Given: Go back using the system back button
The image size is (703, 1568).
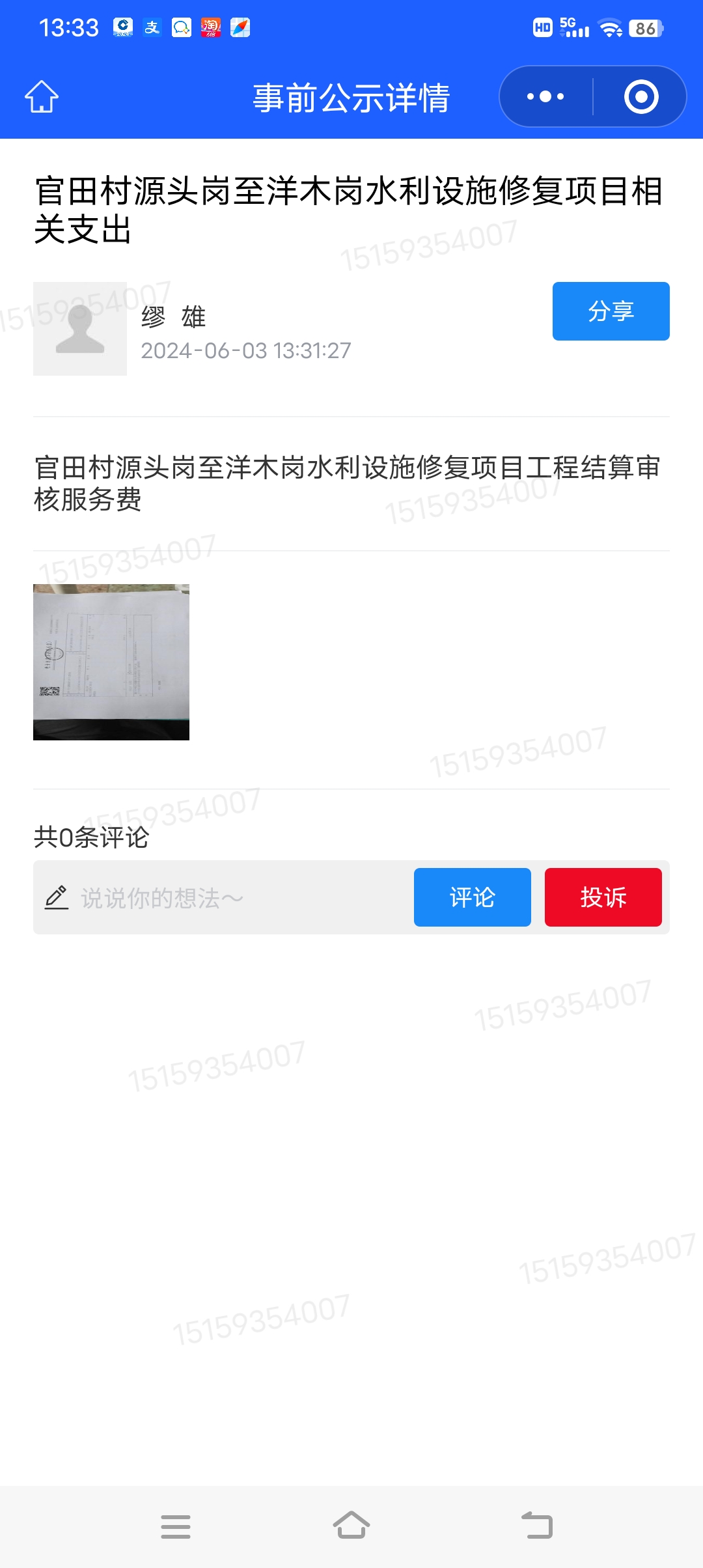Looking at the screenshot, I should point(537,1525).
